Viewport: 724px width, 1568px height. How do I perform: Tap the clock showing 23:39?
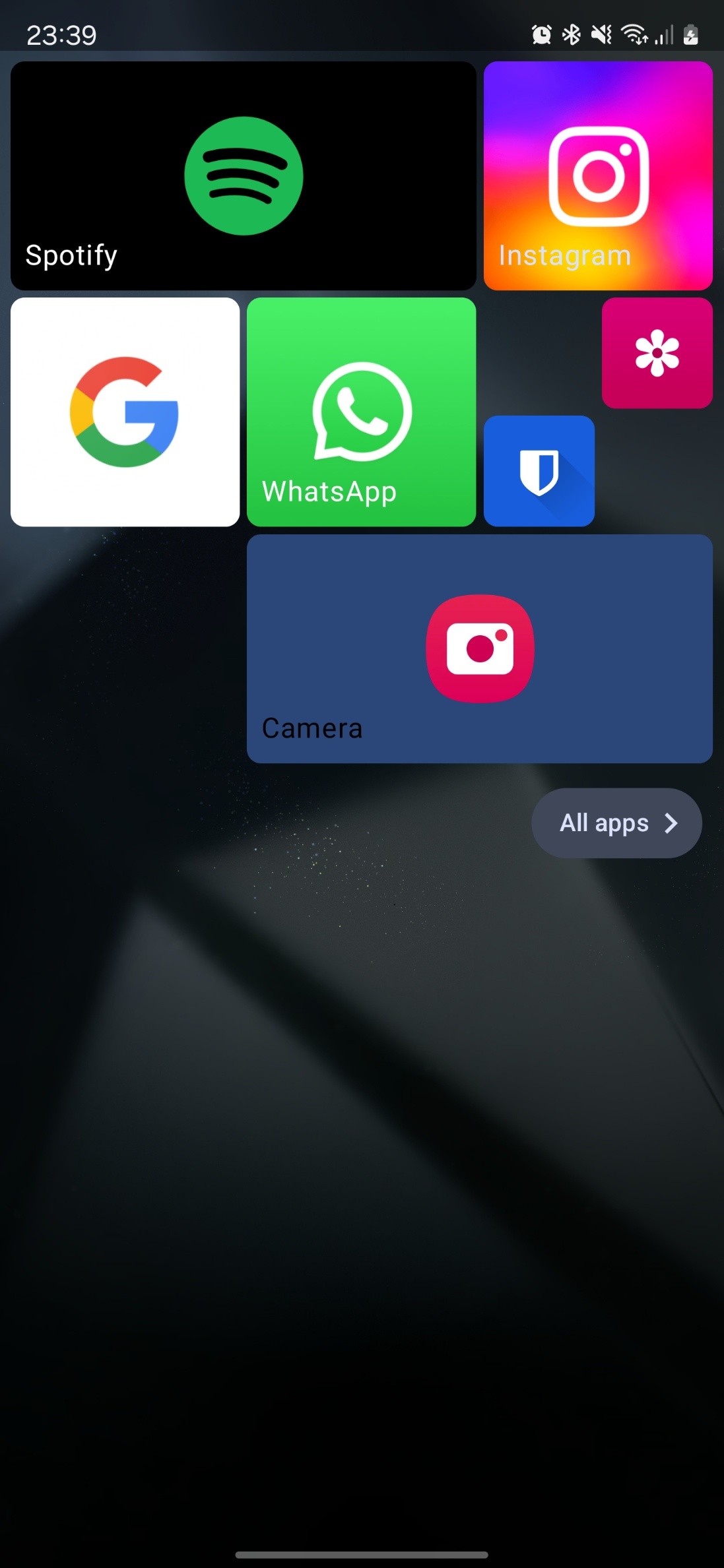[x=63, y=34]
